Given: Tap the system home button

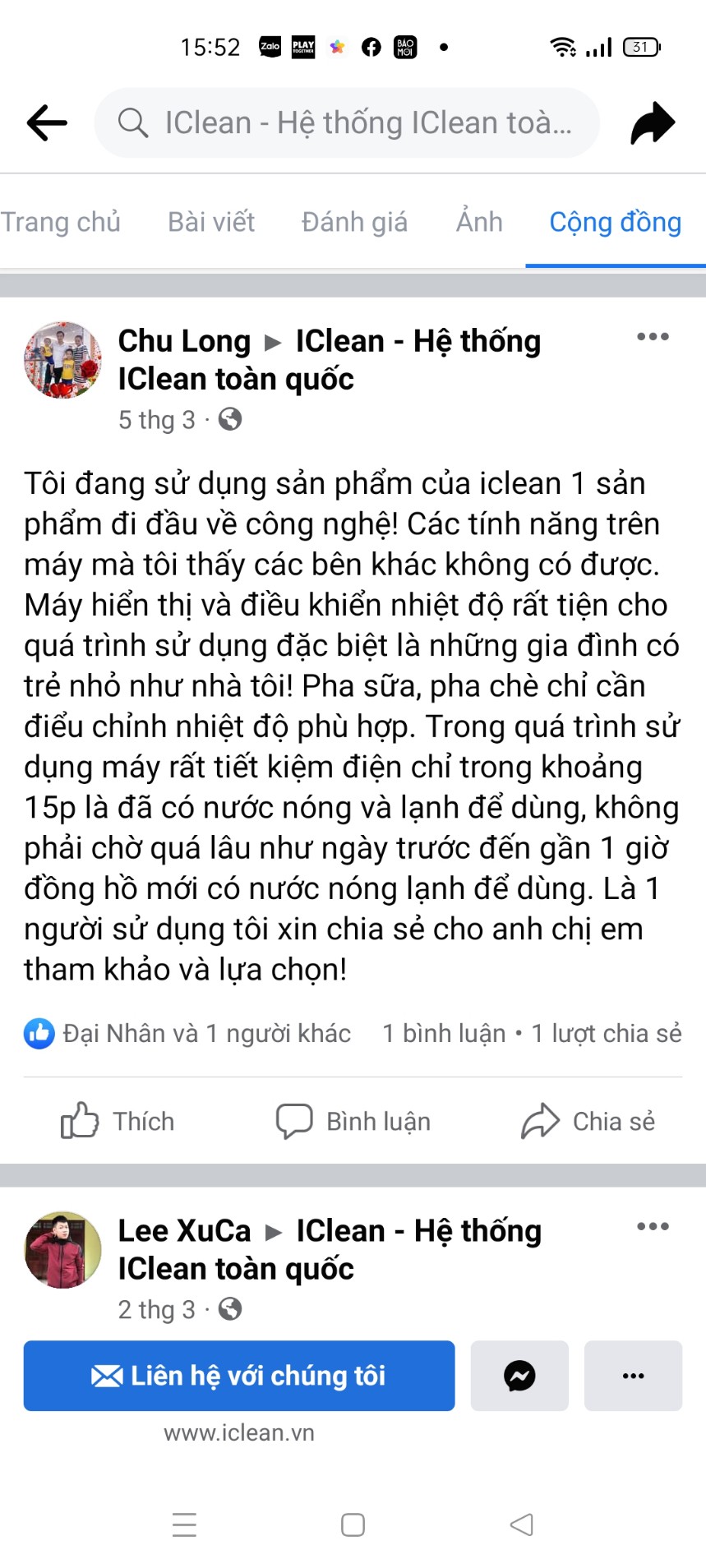Looking at the screenshot, I should [353, 1524].
